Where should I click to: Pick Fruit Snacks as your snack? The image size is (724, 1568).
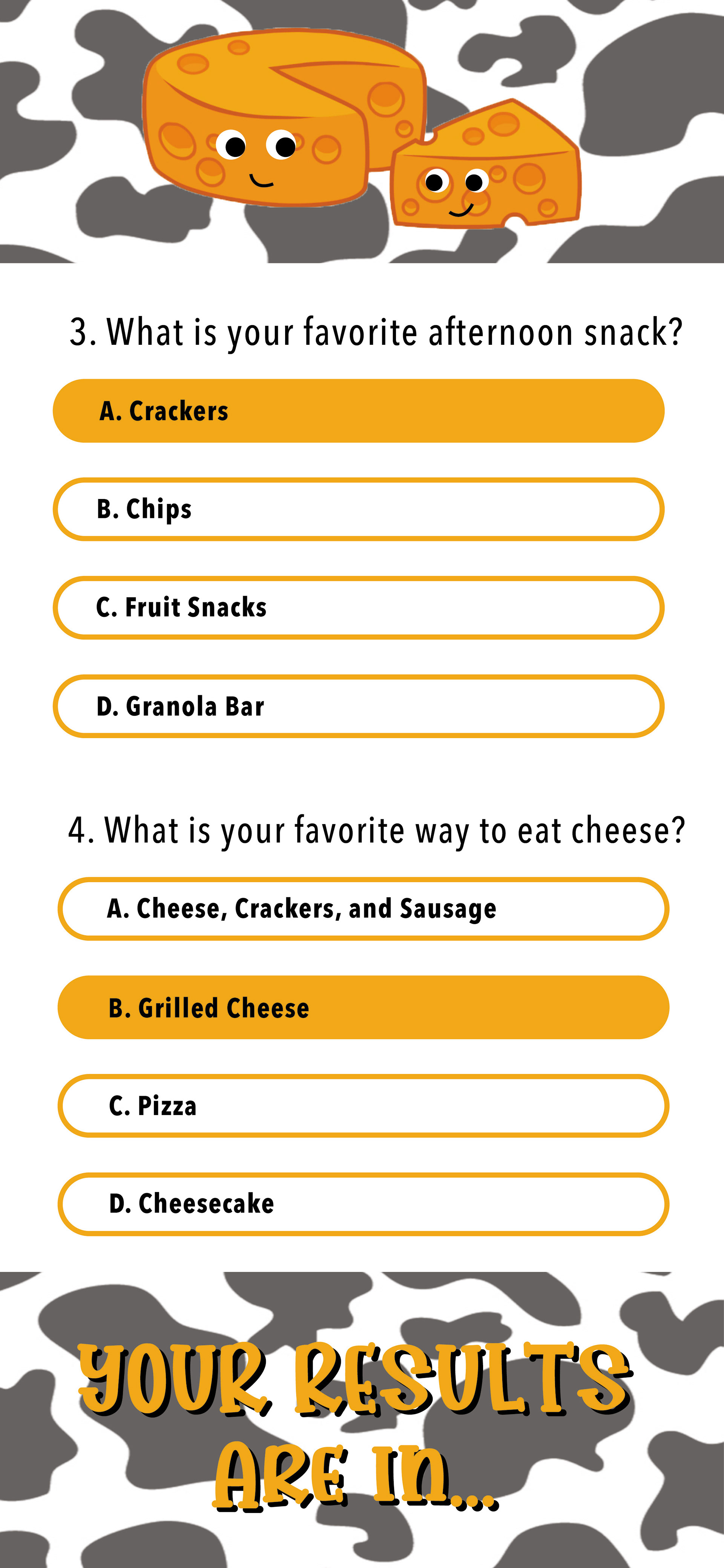coord(358,608)
